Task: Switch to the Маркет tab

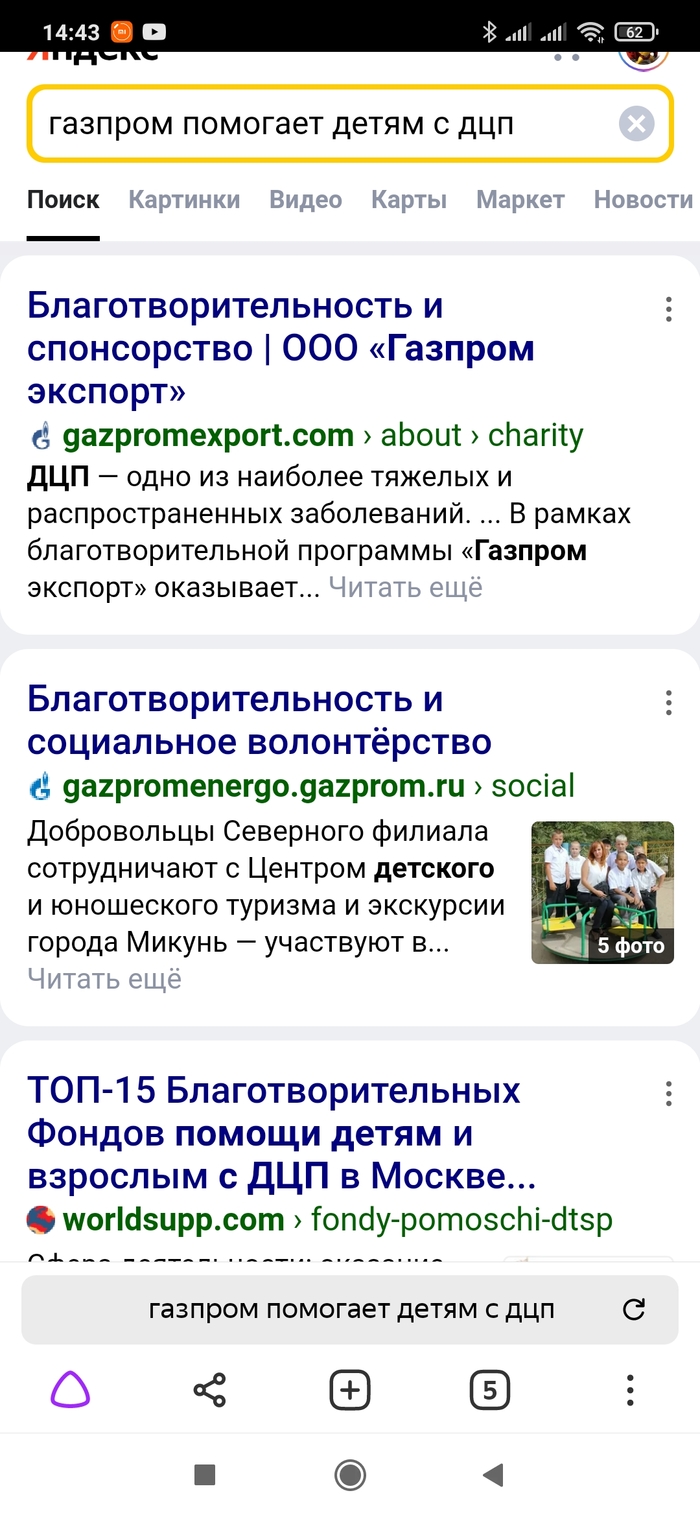Action: tap(520, 199)
